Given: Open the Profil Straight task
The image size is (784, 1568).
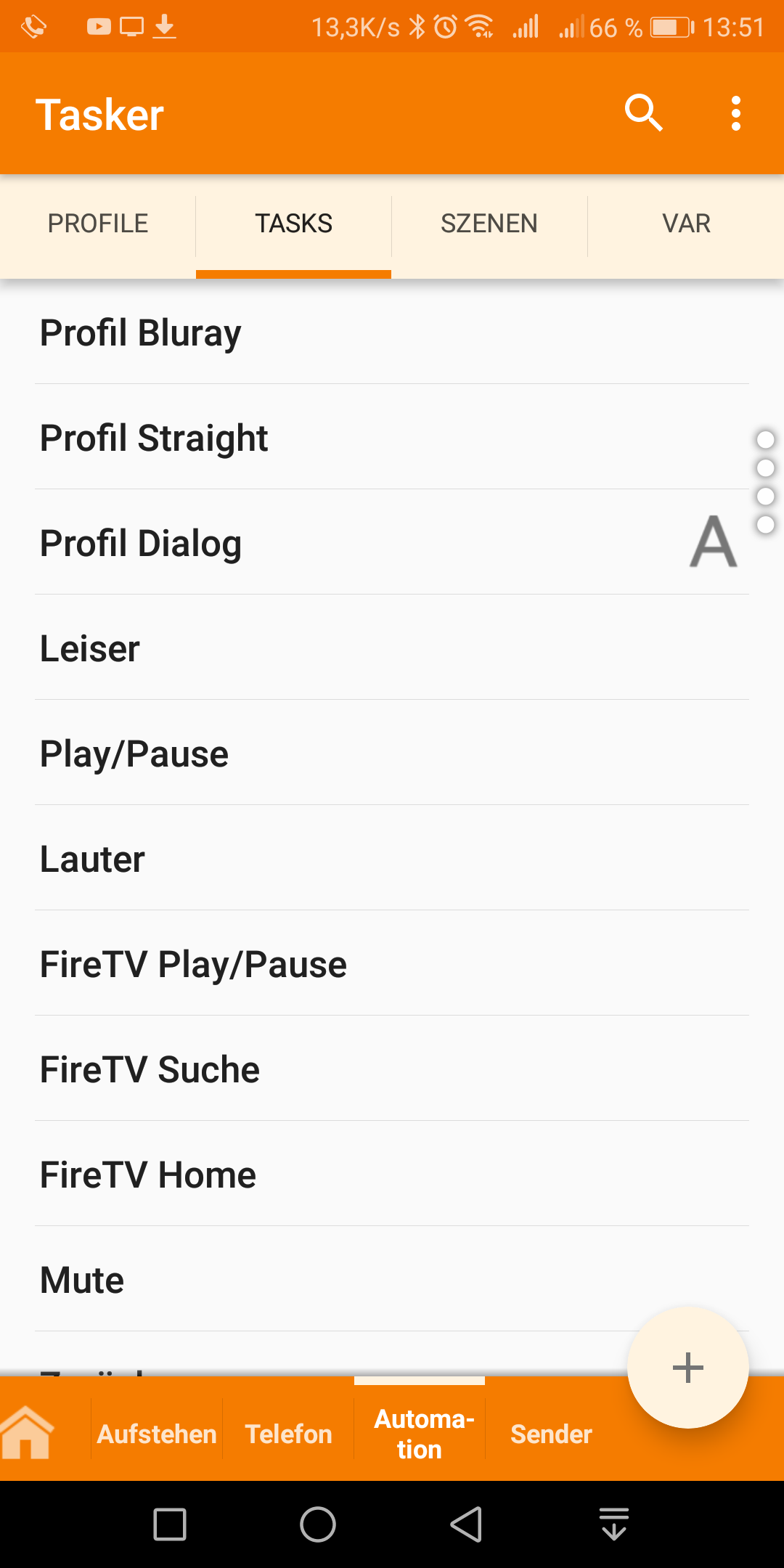Looking at the screenshot, I should [x=154, y=438].
